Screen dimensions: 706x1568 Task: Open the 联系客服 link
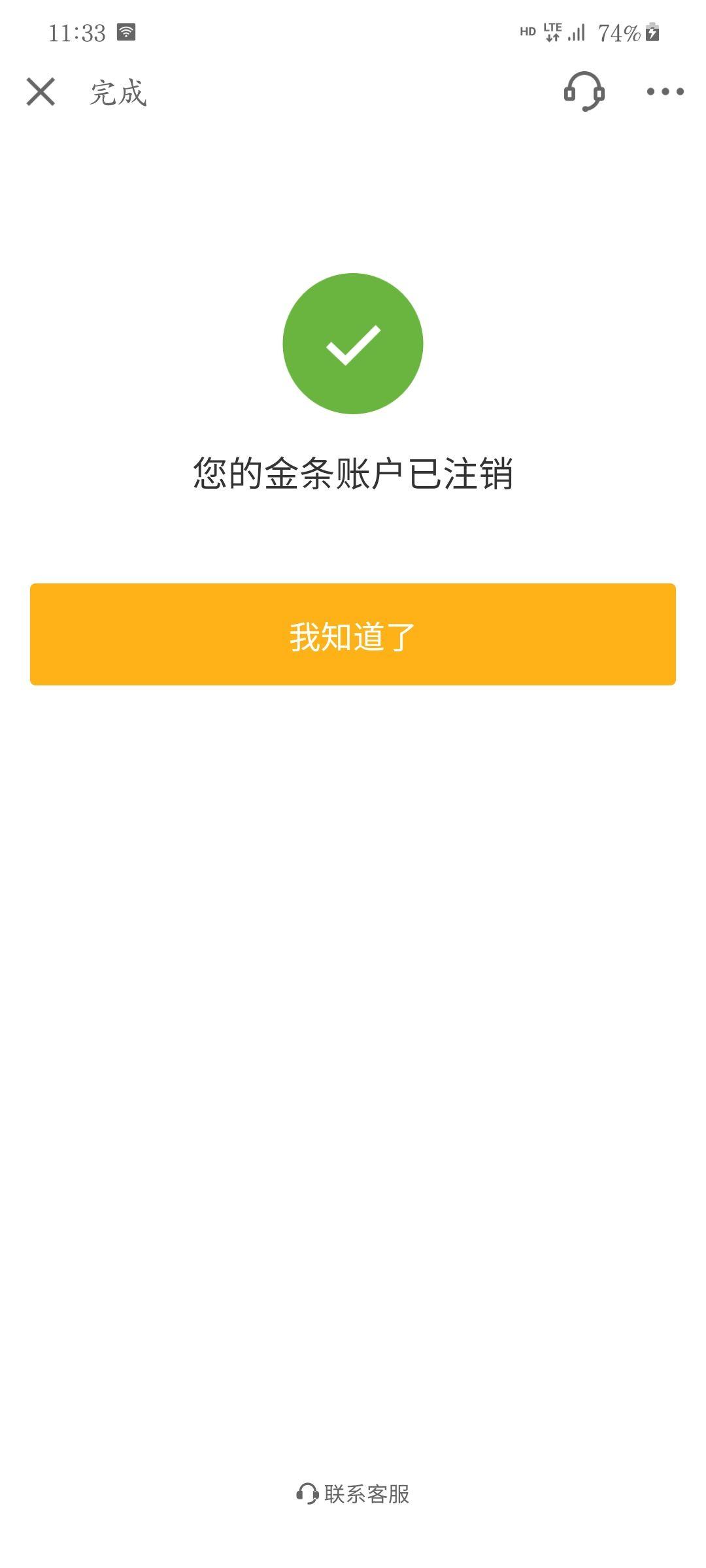(353, 1494)
